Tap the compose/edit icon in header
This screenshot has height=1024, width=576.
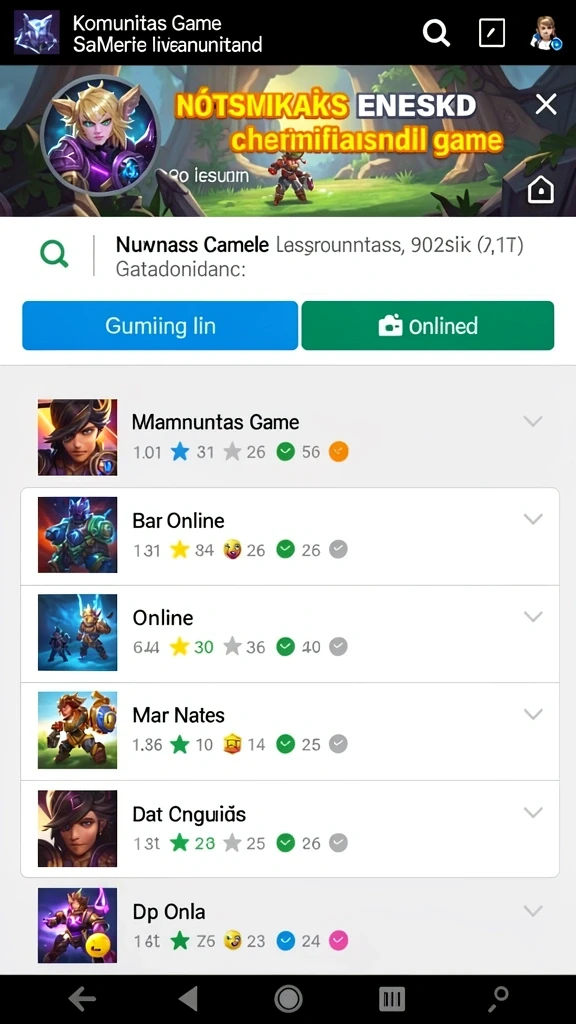[x=492, y=32]
